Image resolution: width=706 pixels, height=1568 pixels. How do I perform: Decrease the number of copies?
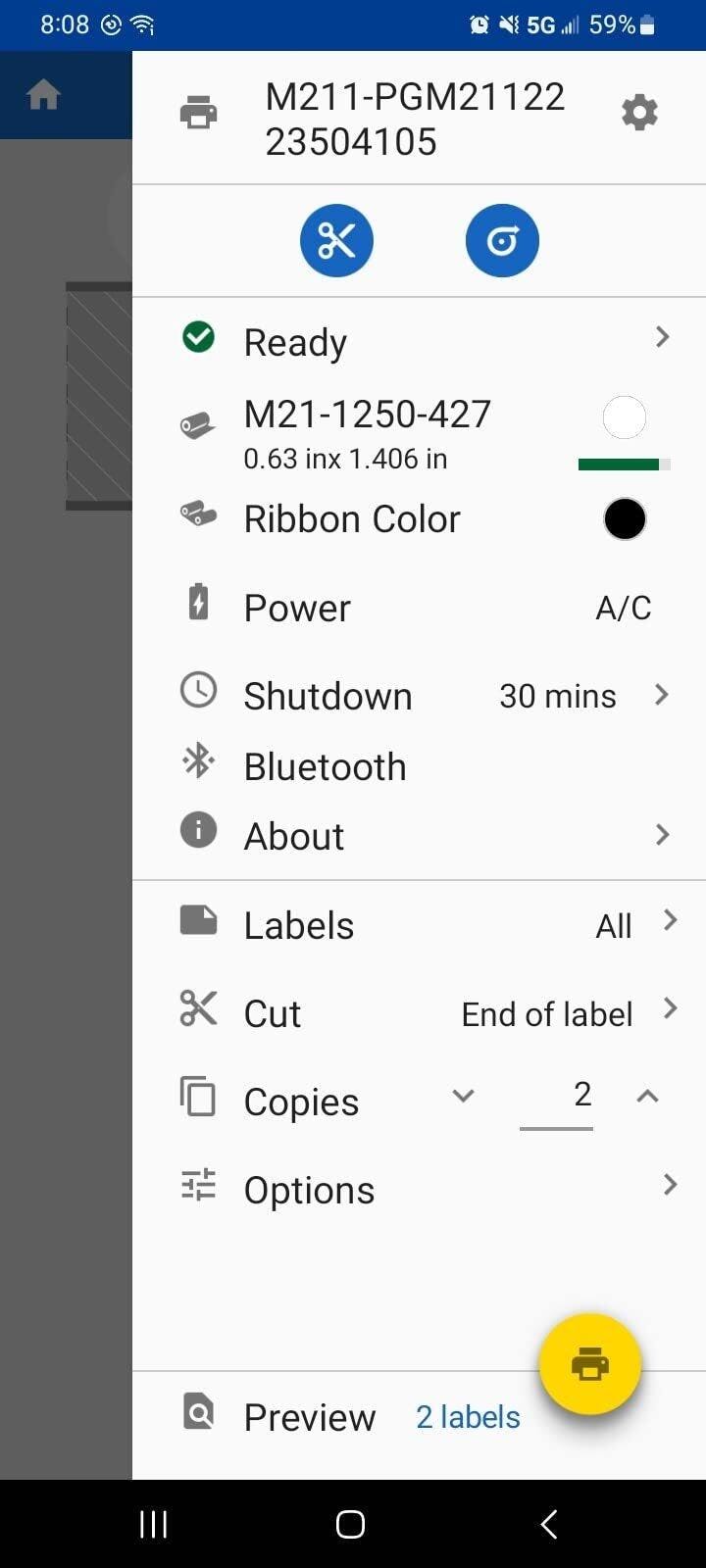[463, 1096]
